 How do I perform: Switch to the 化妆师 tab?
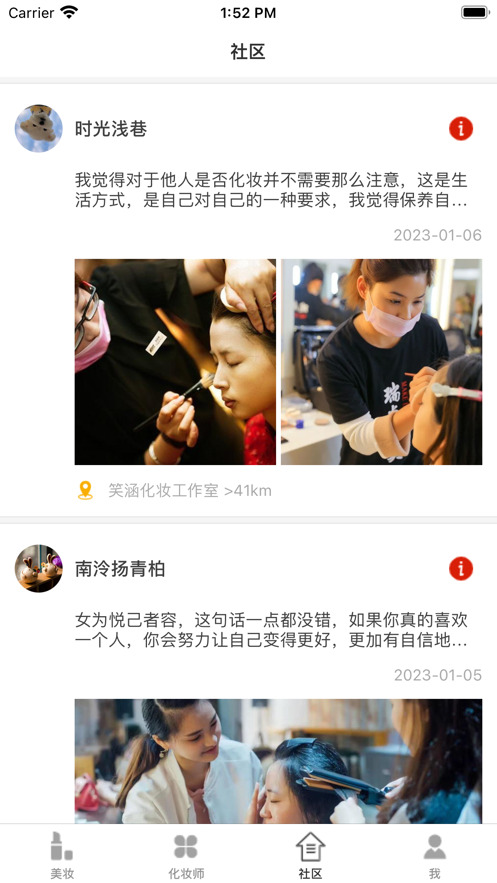(x=186, y=854)
